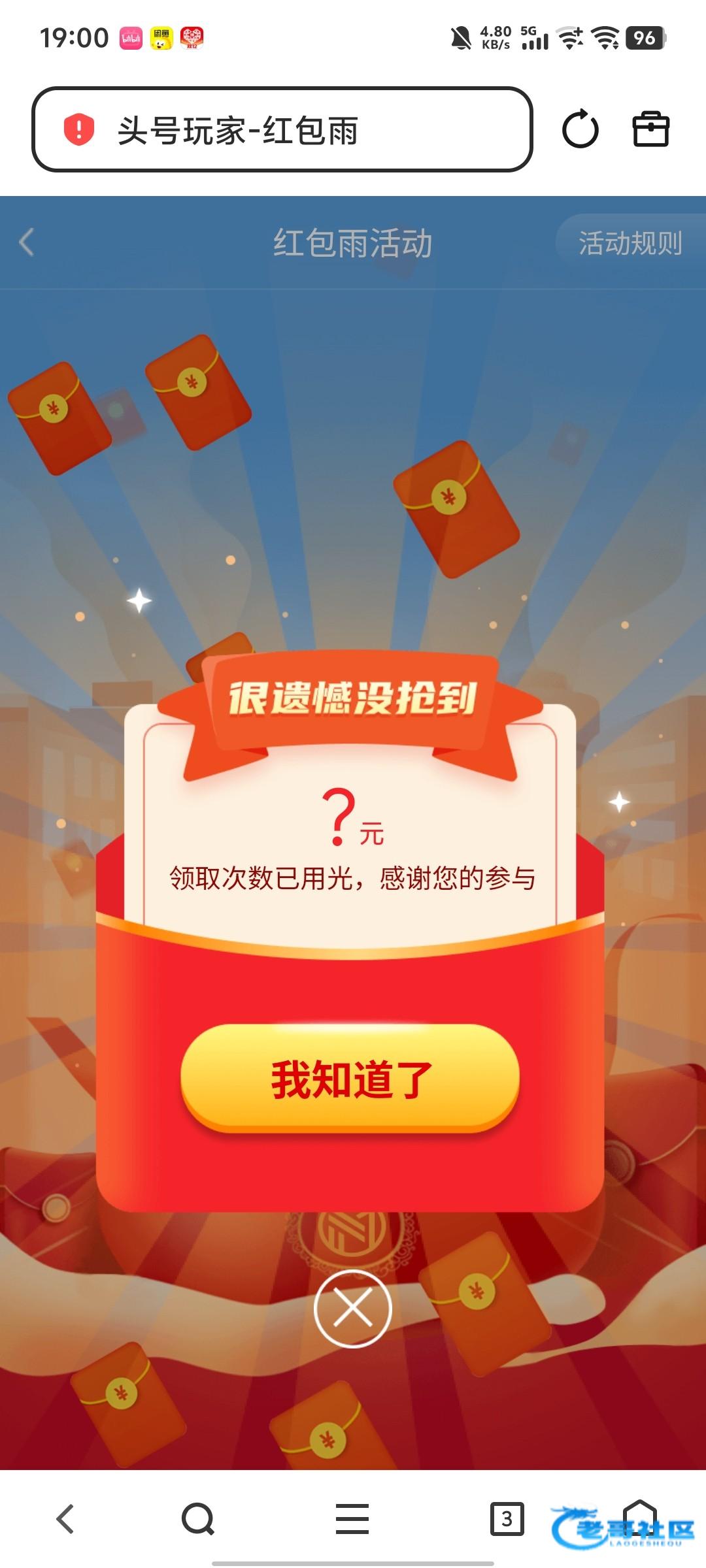Open the browser menu
Screen dimensions: 706x1568
[352, 1518]
